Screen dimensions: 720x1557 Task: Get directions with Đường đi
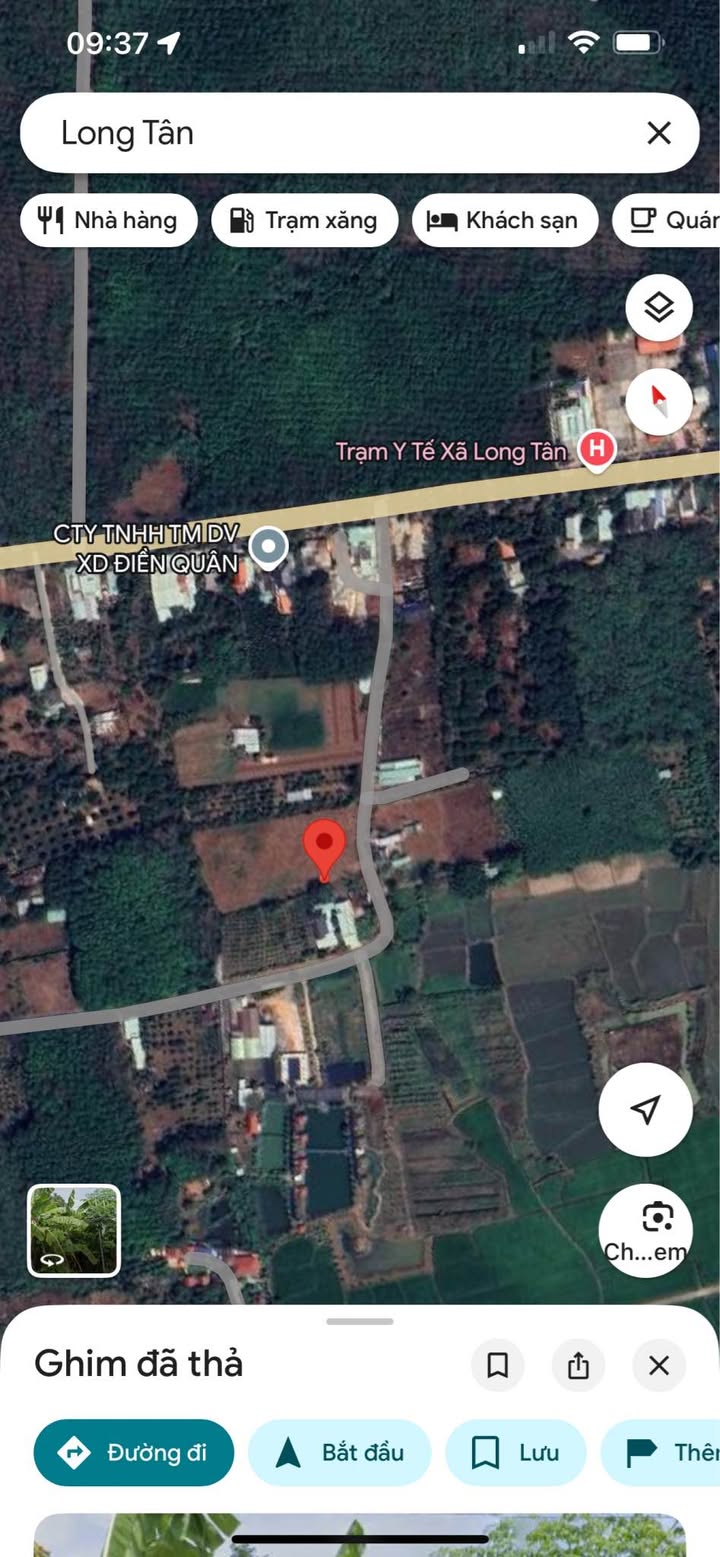(134, 1452)
